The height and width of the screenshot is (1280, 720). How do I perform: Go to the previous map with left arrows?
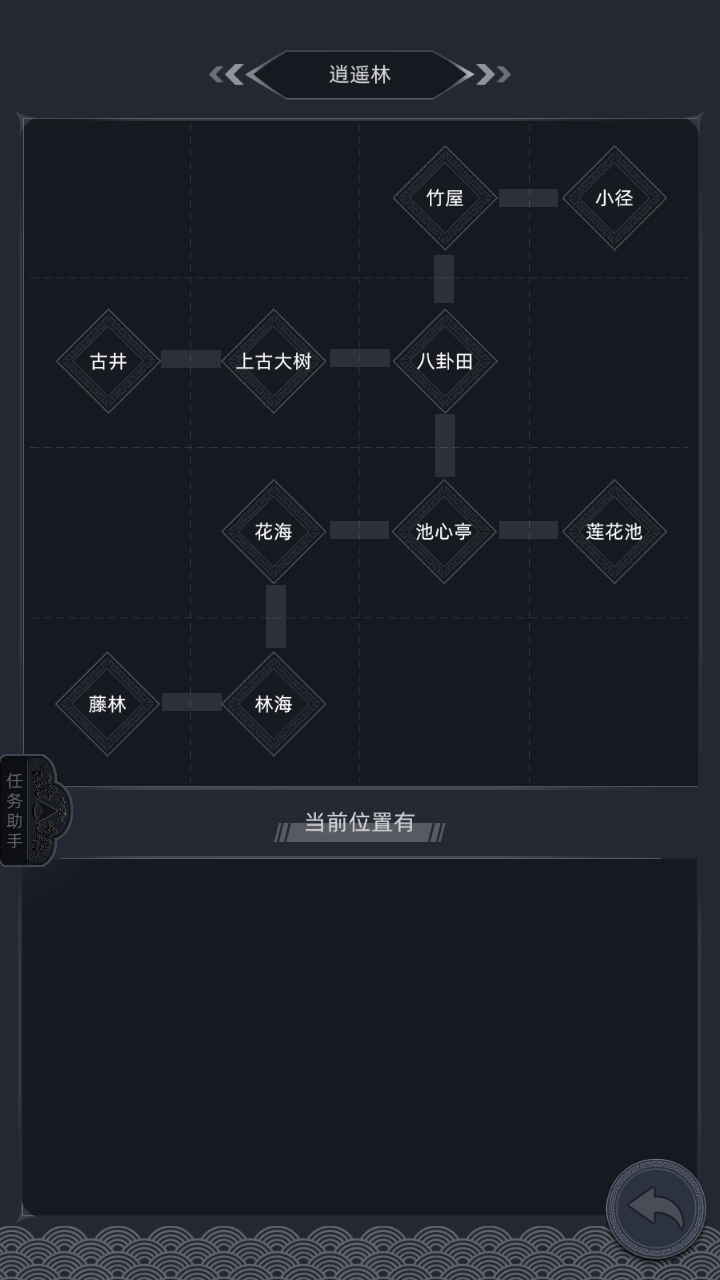pyautogui.click(x=227, y=74)
